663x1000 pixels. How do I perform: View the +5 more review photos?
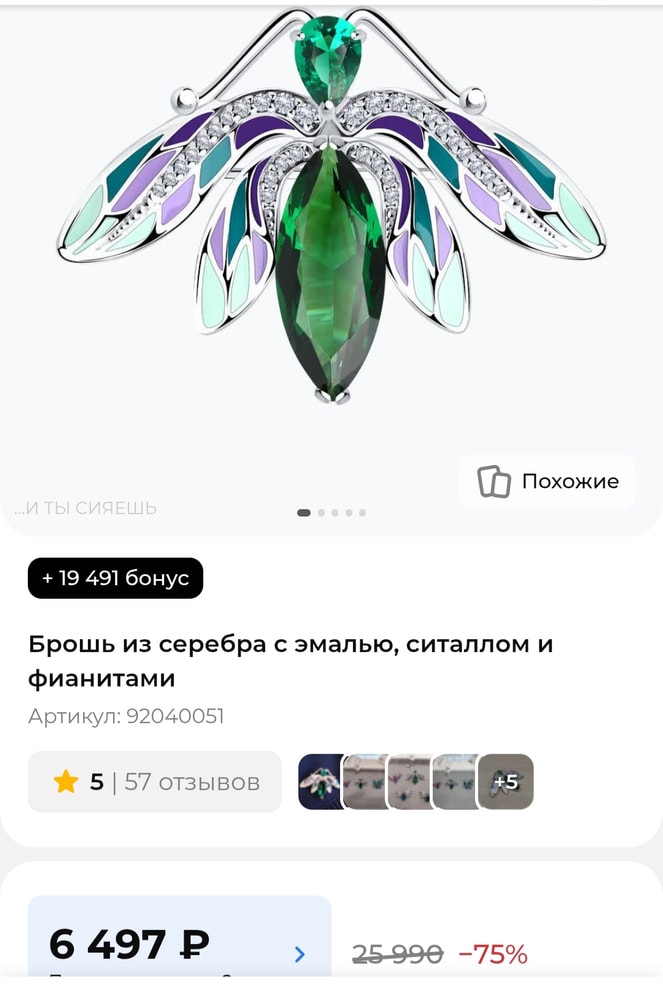[506, 781]
